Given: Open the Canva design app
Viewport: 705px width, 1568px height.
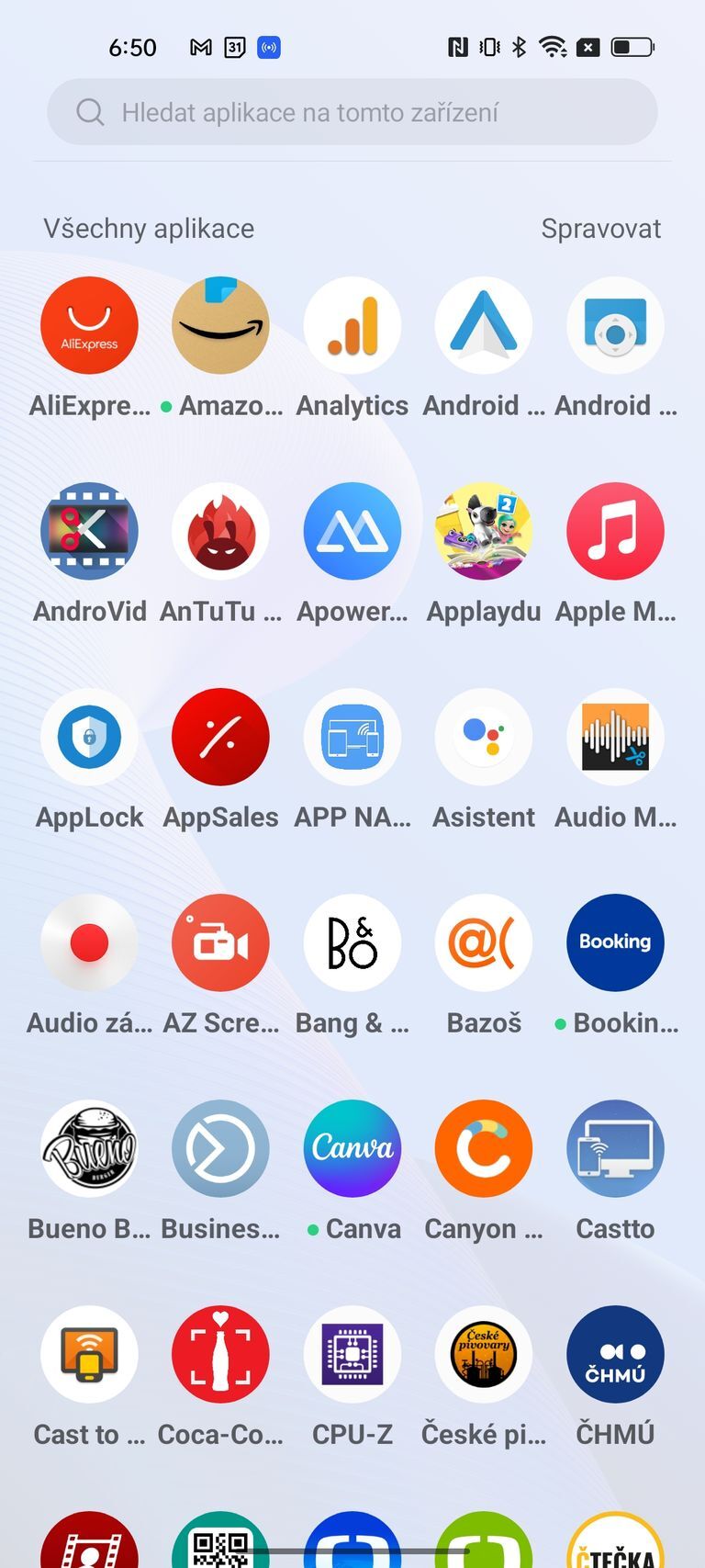Looking at the screenshot, I should tap(352, 1149).
